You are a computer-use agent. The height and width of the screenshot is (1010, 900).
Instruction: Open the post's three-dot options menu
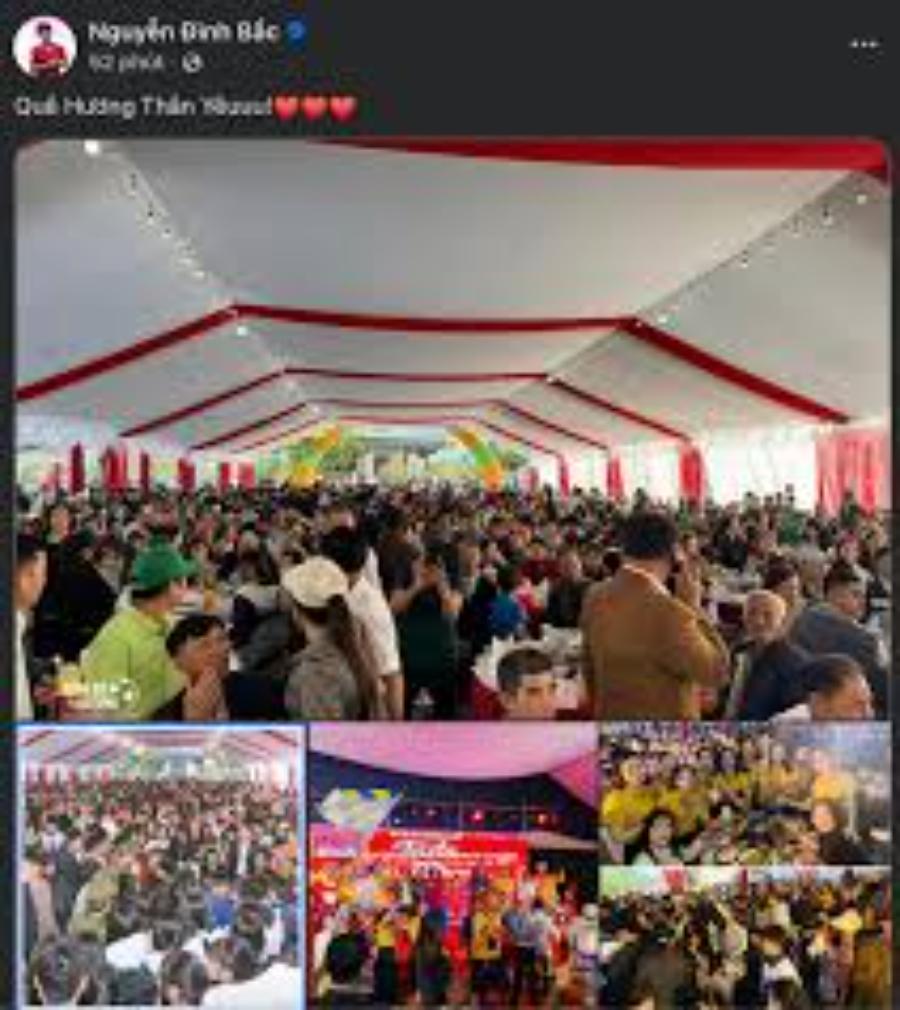point(864,44)
